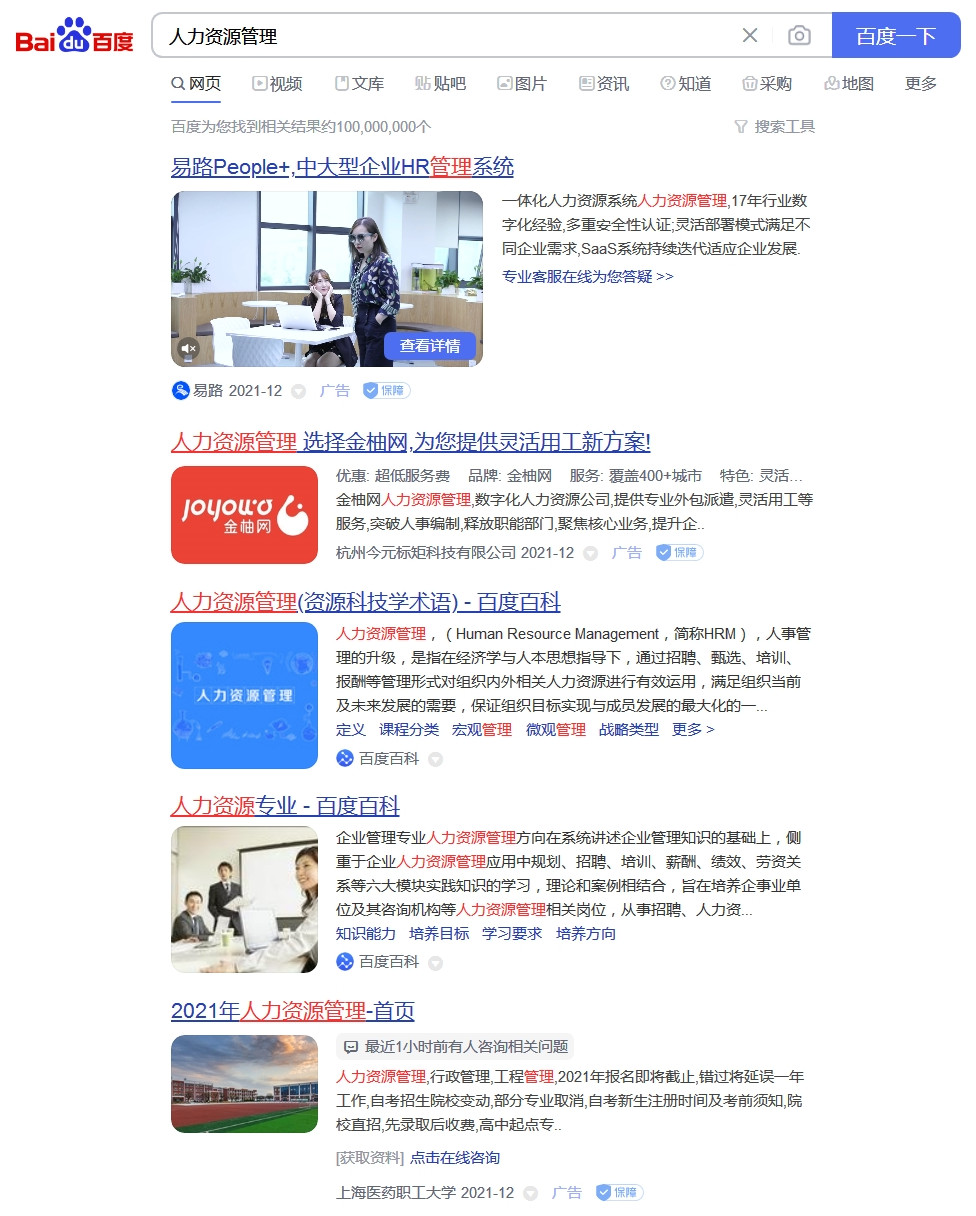Switch to the 知道 tab

click(686, 84)
